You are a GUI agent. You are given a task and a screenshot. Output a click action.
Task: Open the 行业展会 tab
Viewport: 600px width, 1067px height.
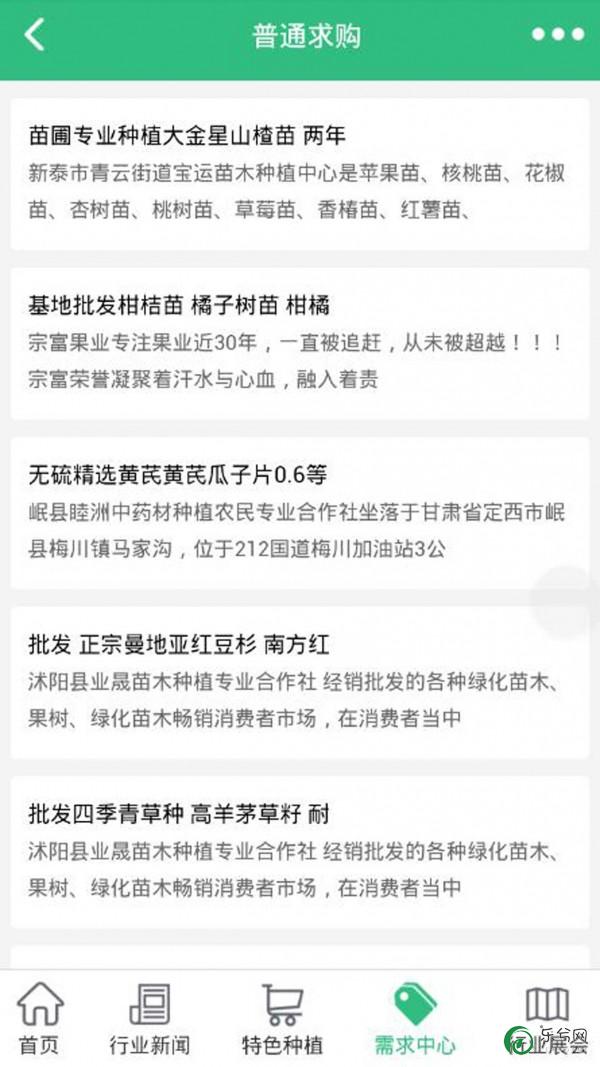click(x=546, y=1019)
